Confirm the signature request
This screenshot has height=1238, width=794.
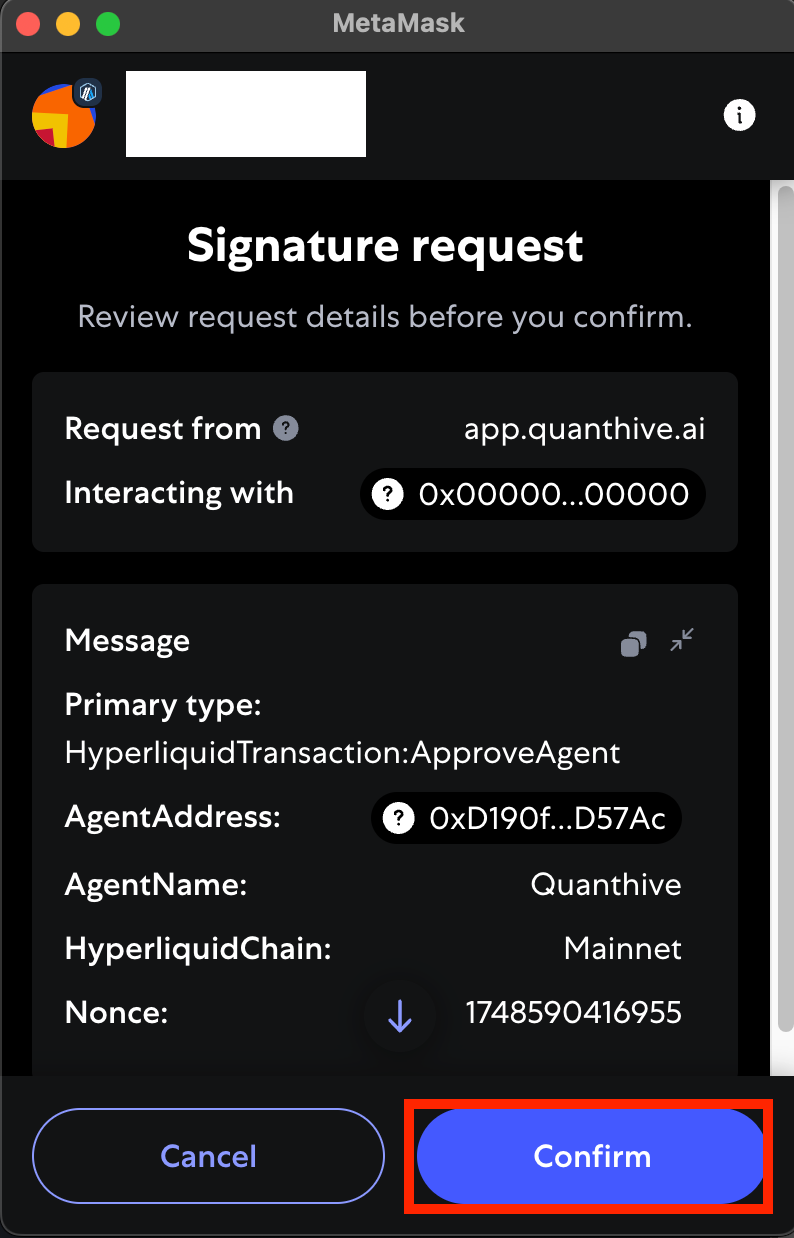coord(590,1156)
